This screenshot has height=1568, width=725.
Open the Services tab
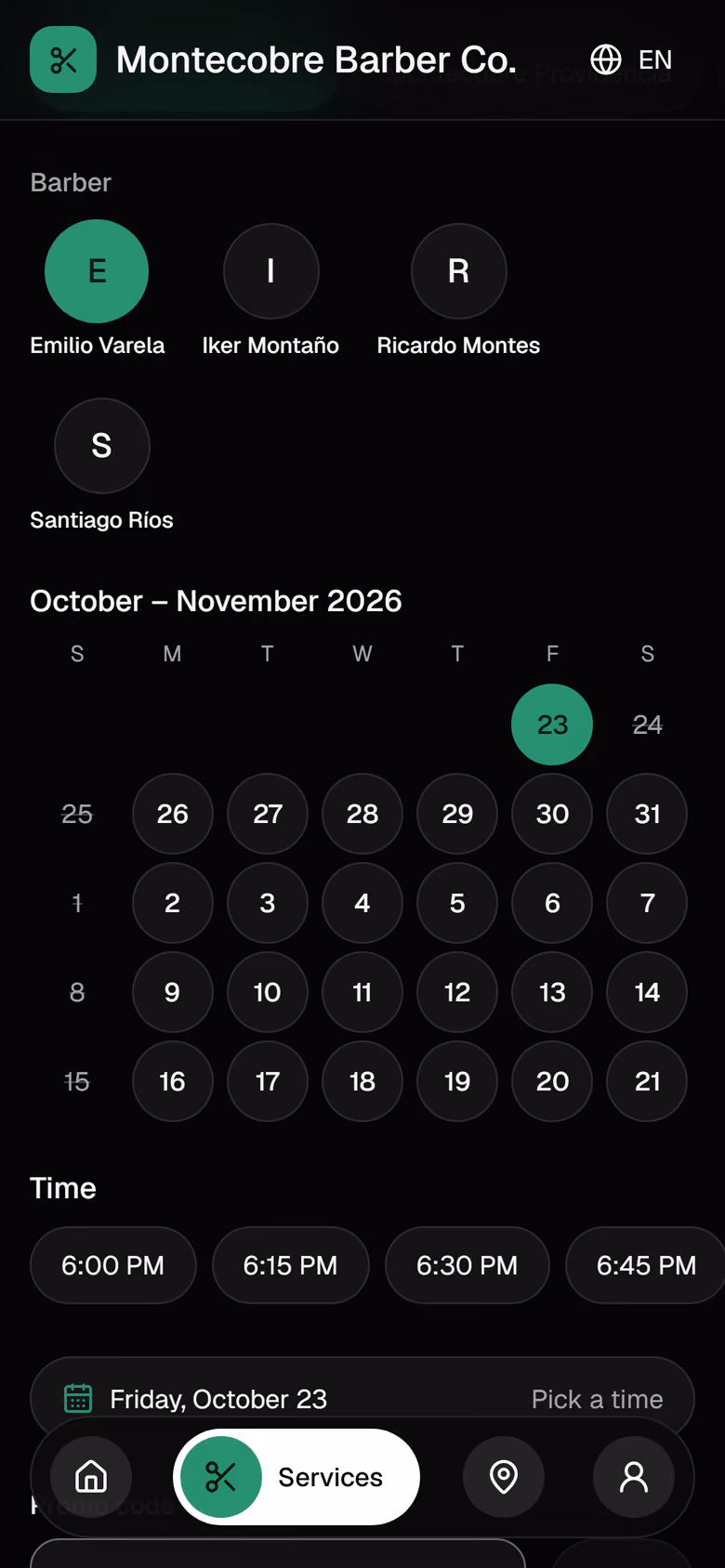coord(297,1477)
